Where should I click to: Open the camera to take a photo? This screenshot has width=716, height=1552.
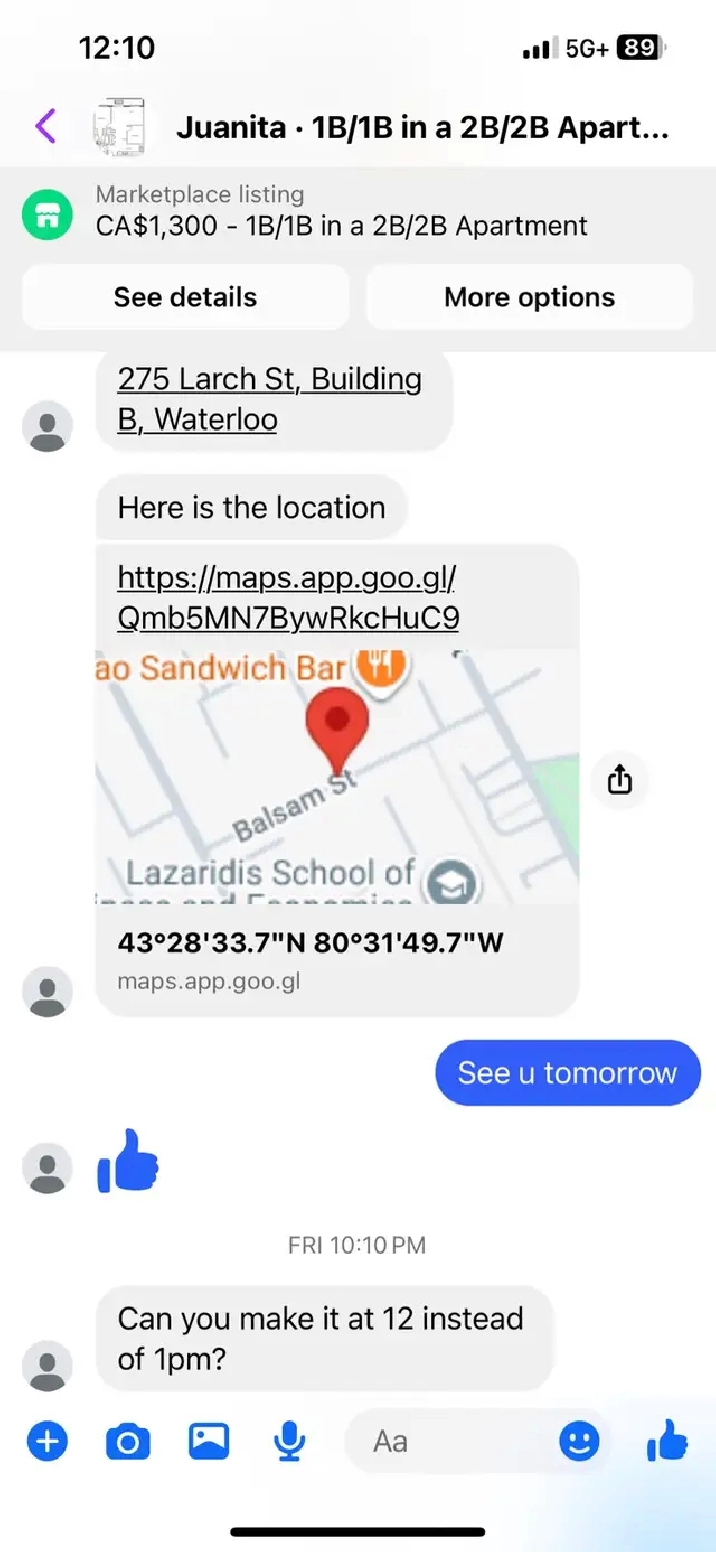pos(128,1441)
